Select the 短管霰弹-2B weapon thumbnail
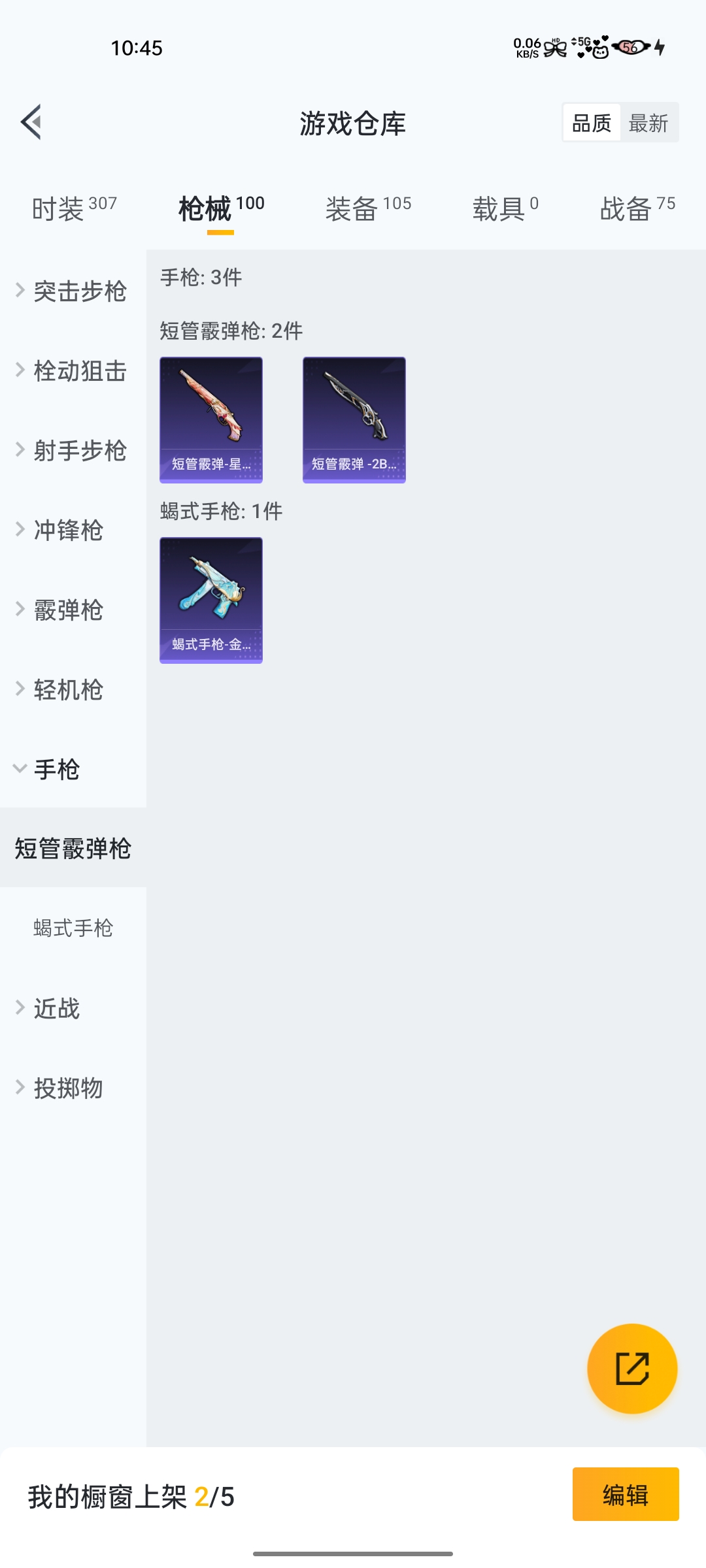 [354, 419]
